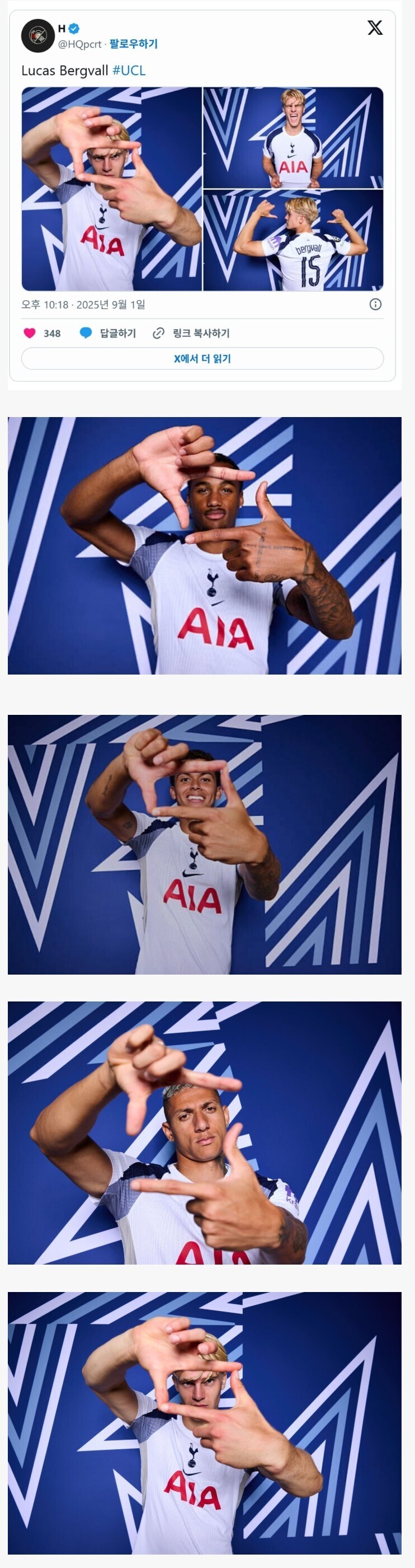Like the tweet with the heart icon
Screen dimensions: 415x1568
[x=29, y=333]
